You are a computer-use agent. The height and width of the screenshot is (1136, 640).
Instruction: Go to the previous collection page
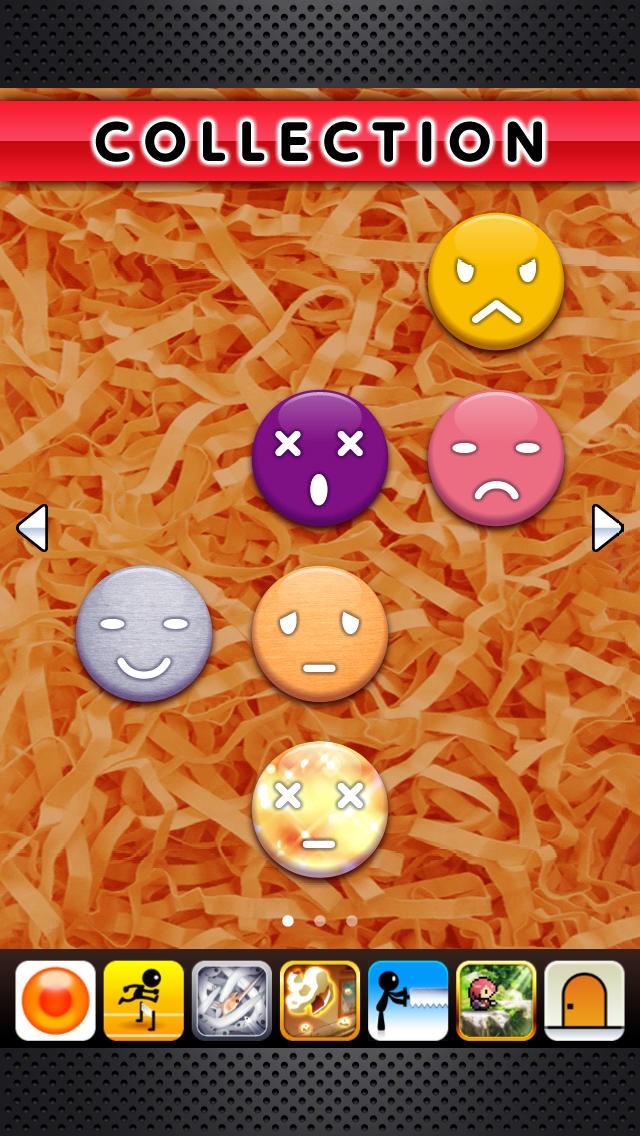(x=32, y=527)
